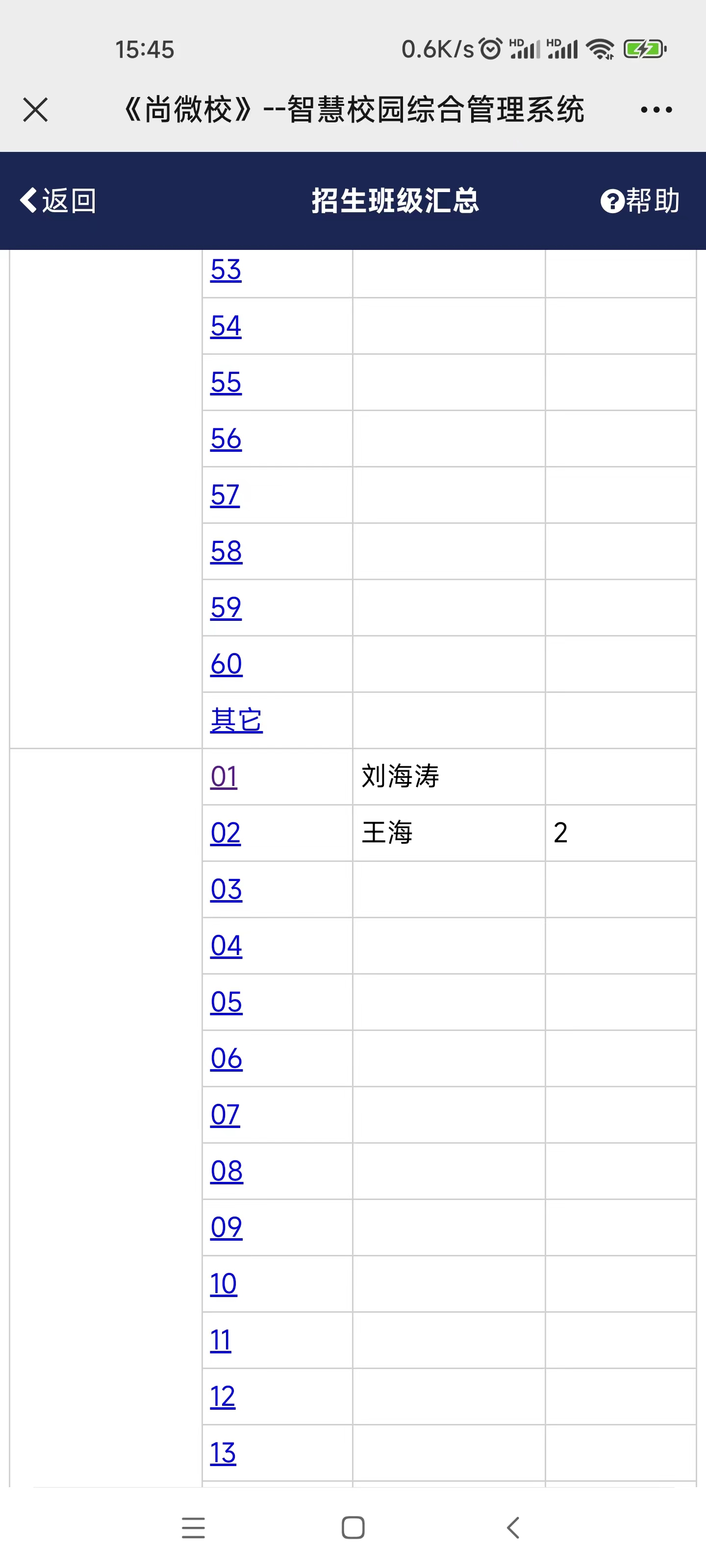Open class link 58
Screen dimensions: 706x1568
pyautogui.click(x=226, y=551)
